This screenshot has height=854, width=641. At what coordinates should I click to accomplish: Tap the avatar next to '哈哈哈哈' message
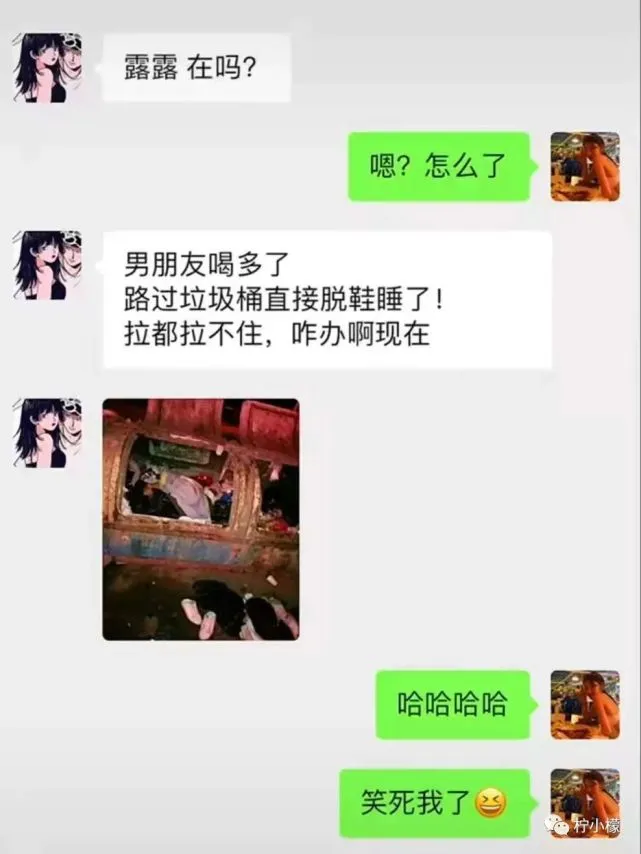pyautogui.click(x=585, y=704)
